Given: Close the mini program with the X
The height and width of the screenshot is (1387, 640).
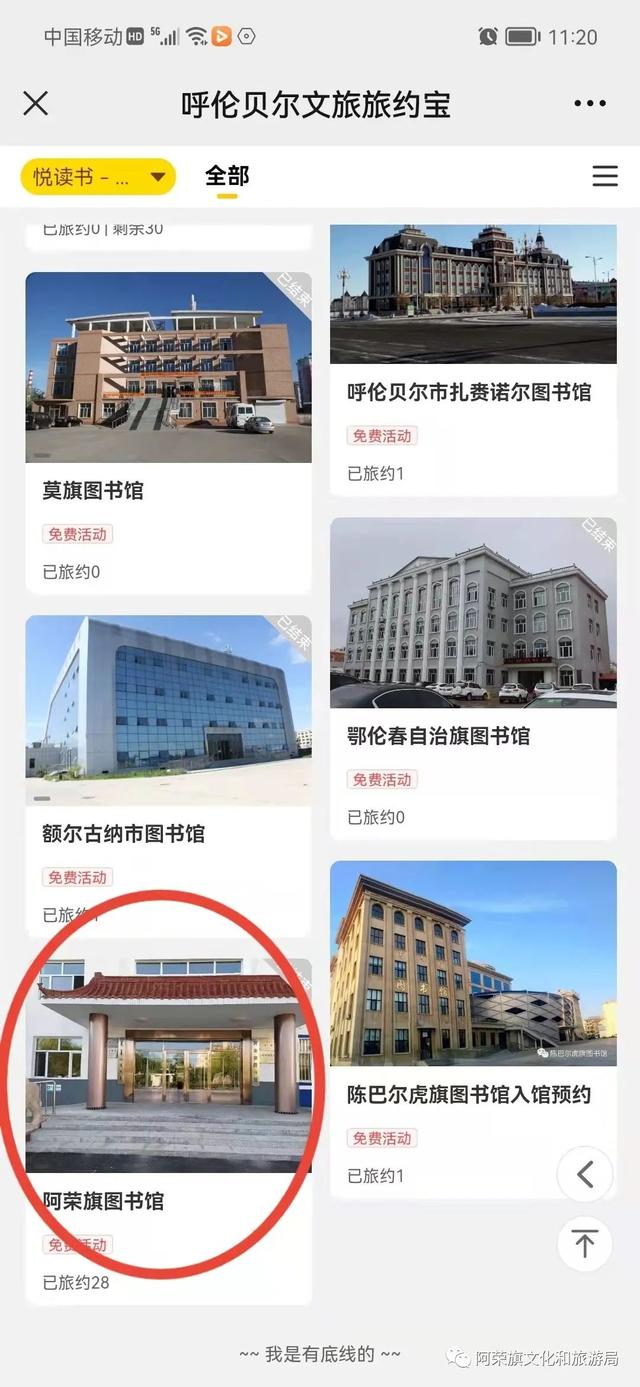Looking at the screenshot, I should tap(35, 103).
